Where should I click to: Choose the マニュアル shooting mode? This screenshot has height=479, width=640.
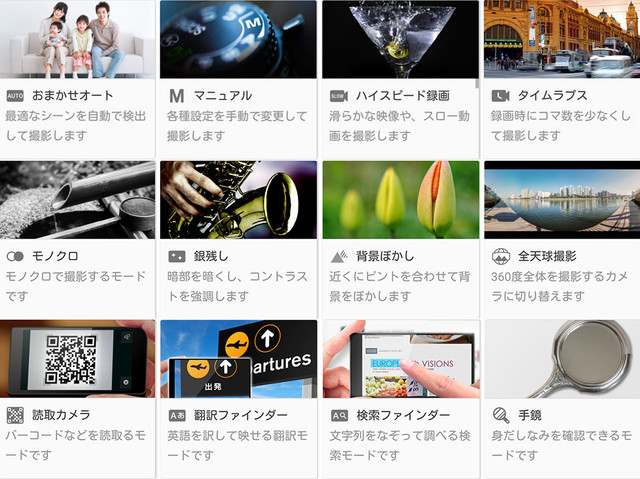tap(238, 95)
